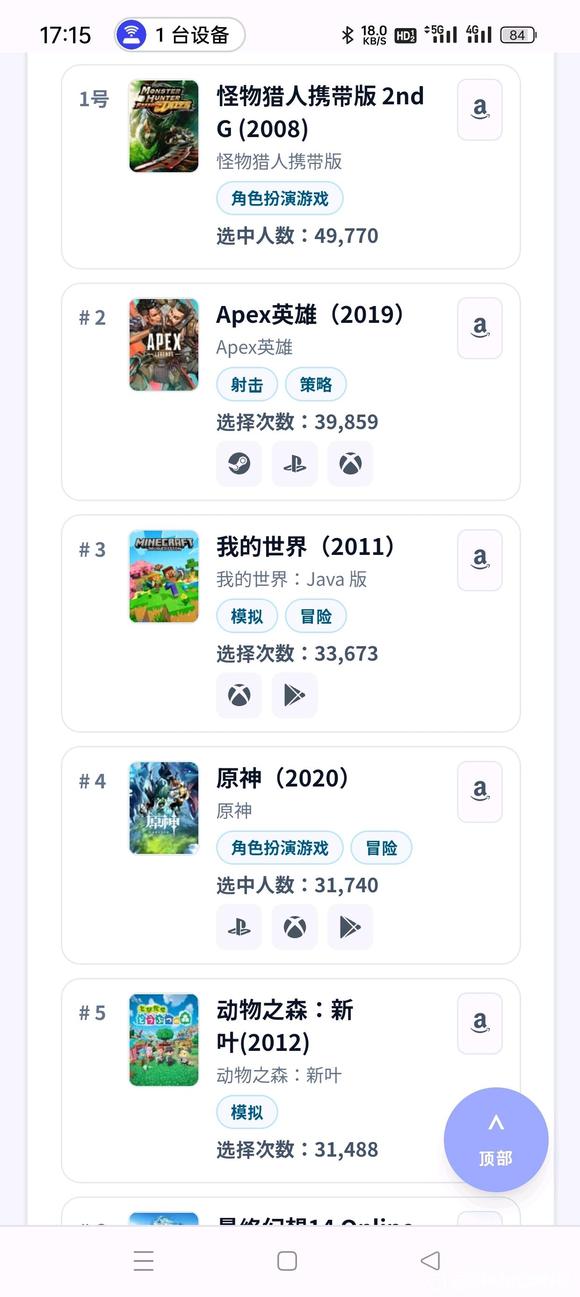
Task: Open the 动物之森：新叶 cover image
Action: click(164, 1040)
